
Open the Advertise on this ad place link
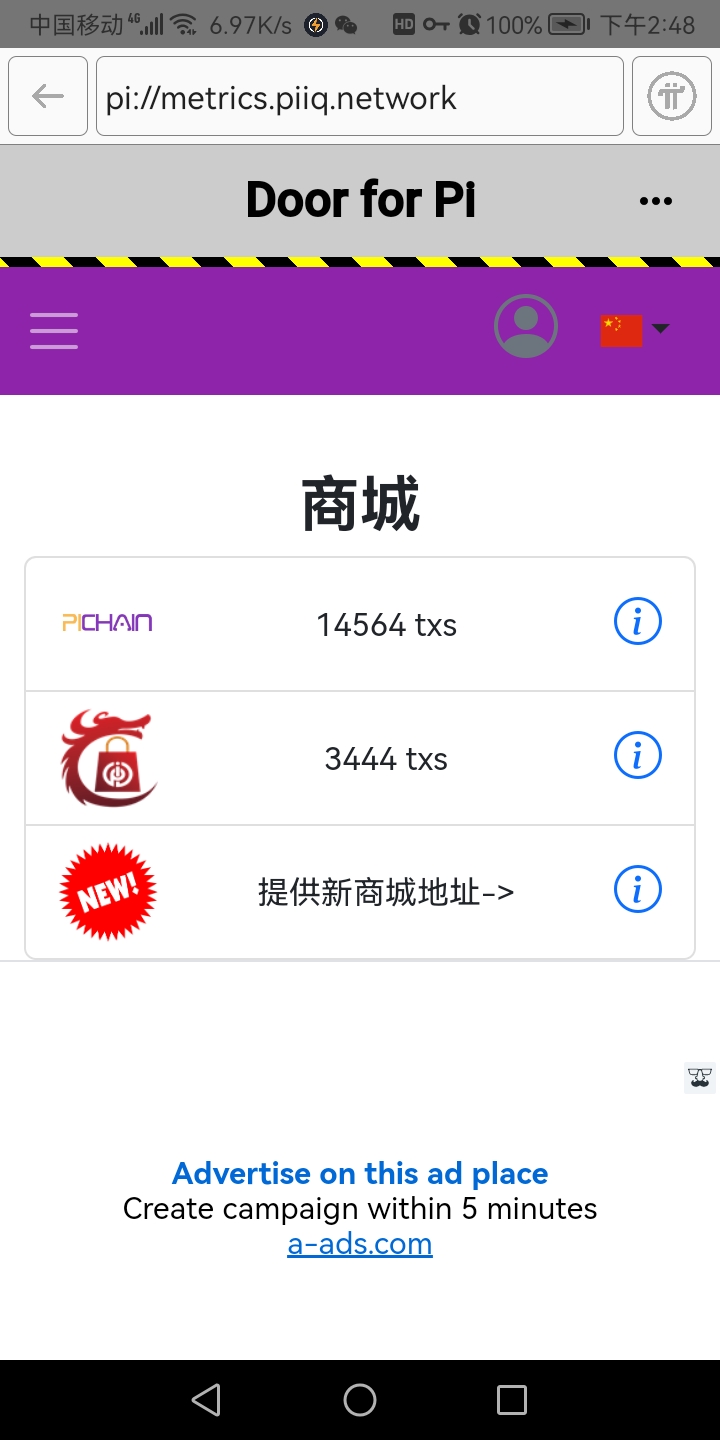pos(360,1173)
